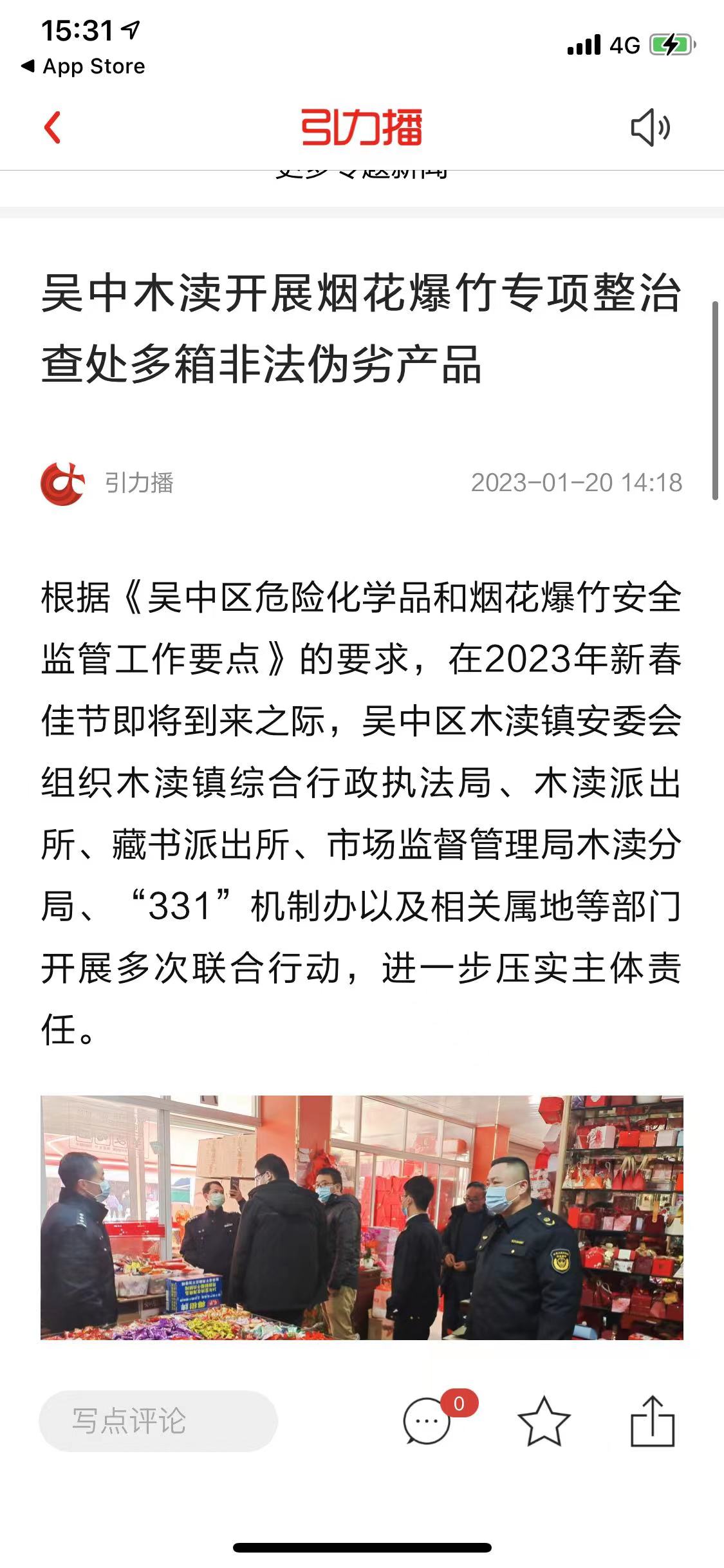Share the article
This screenshot has height=1568, width=724.
tap(653, 1421)
